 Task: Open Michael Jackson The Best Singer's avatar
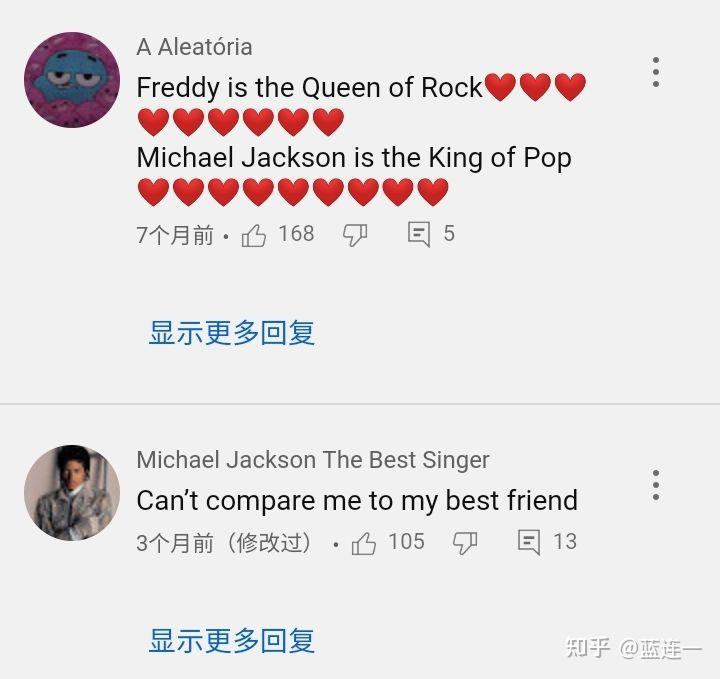tap(72, 493)
